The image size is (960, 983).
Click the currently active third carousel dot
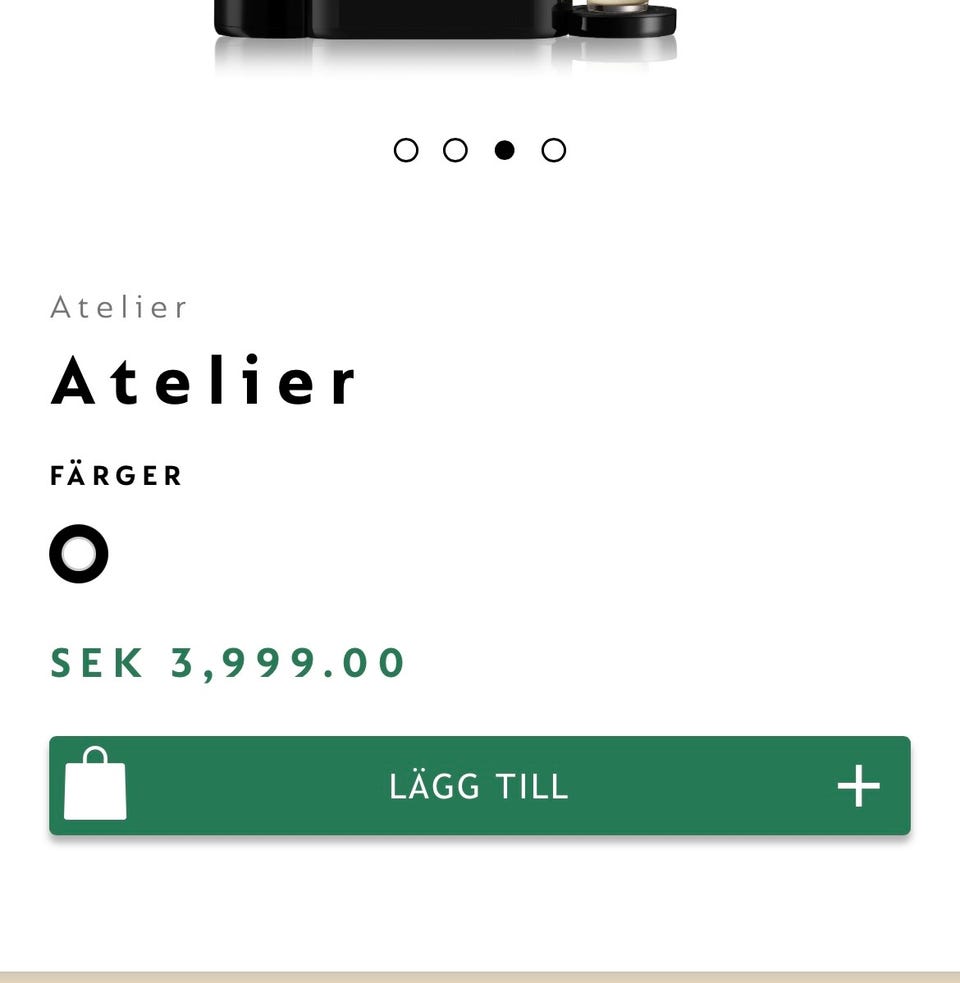(504, 150)
